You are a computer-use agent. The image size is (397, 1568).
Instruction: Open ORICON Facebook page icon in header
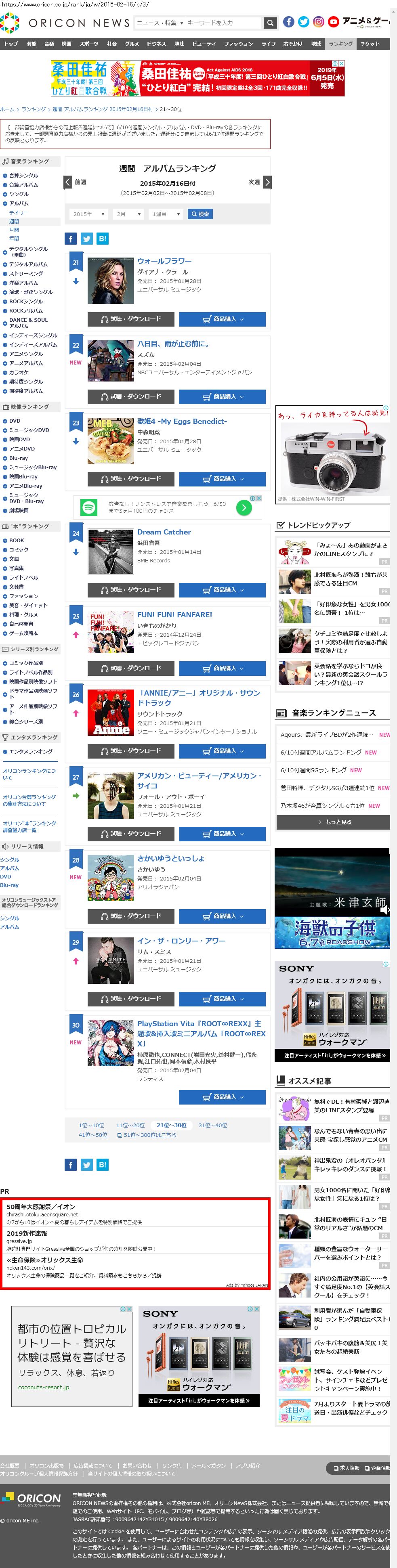289,22
